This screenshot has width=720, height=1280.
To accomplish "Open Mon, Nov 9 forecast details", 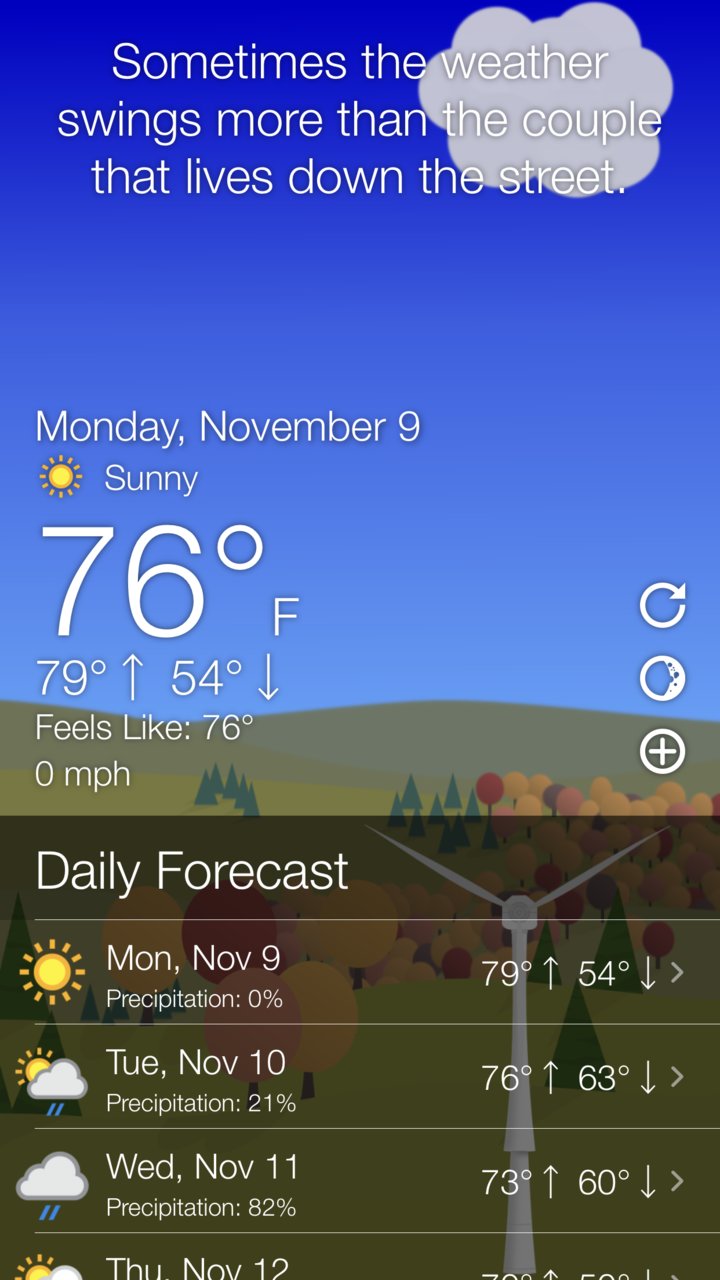I will pos(360,972).
